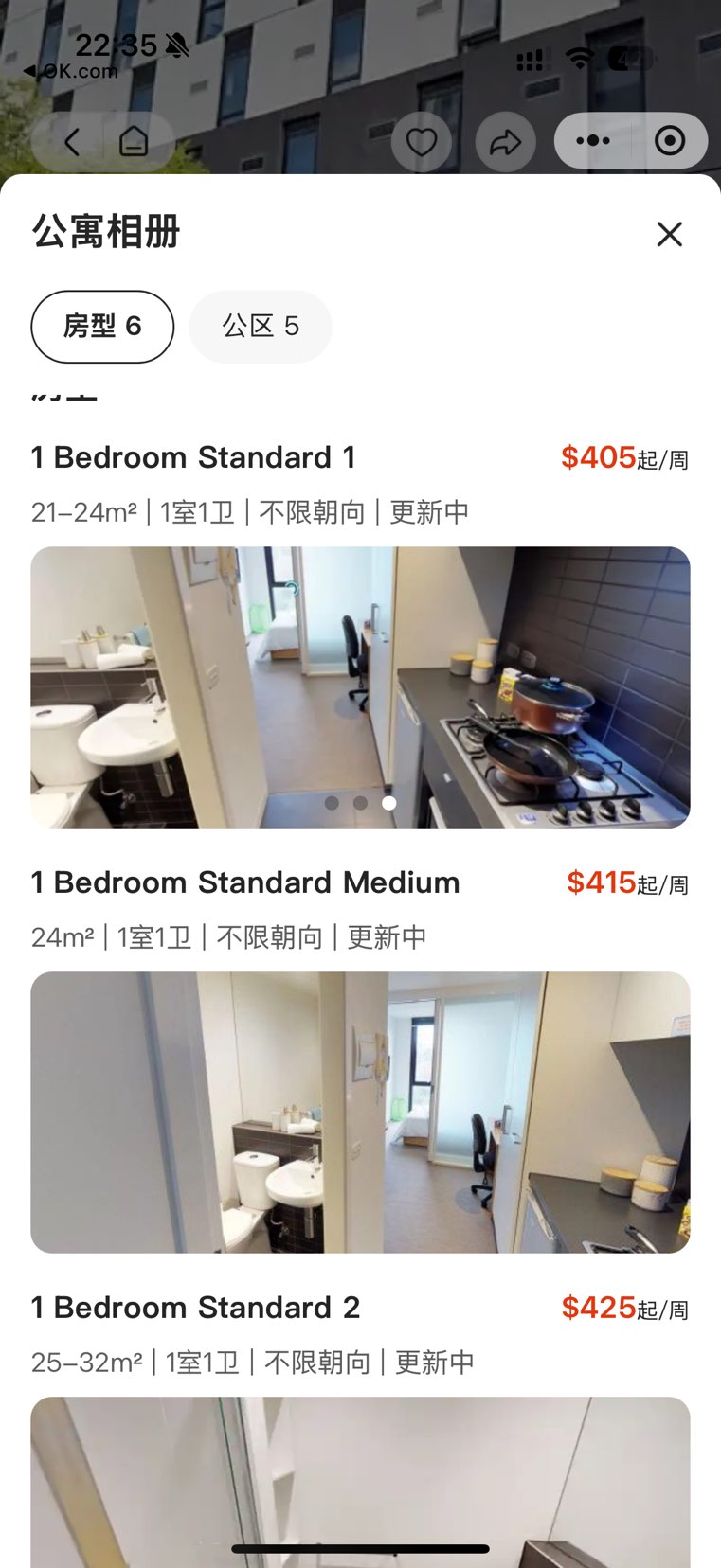721x1568 pixels.
Task: Open the mini program more menu
Action: (x=593, y=141)
